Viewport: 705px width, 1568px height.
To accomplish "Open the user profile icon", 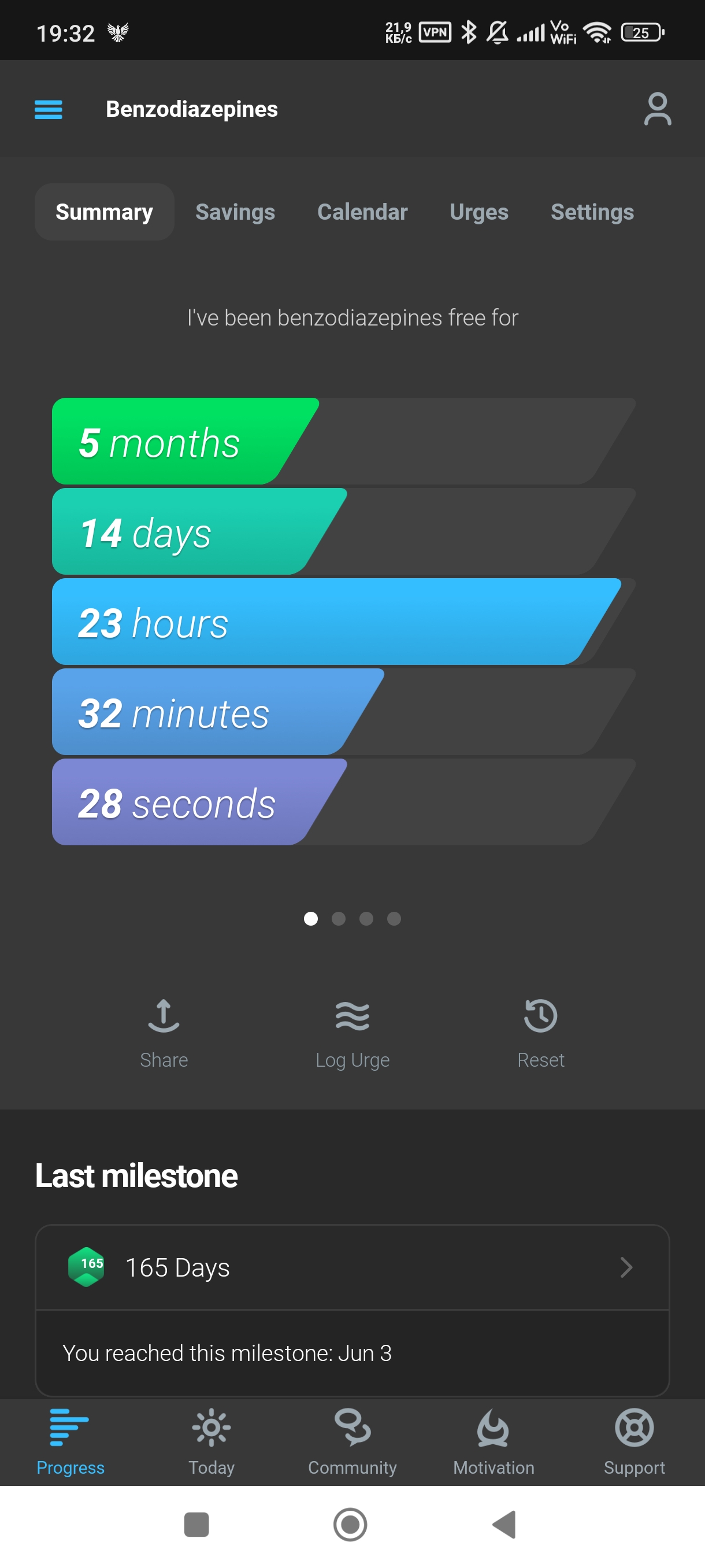I will (x=657, y=110).
